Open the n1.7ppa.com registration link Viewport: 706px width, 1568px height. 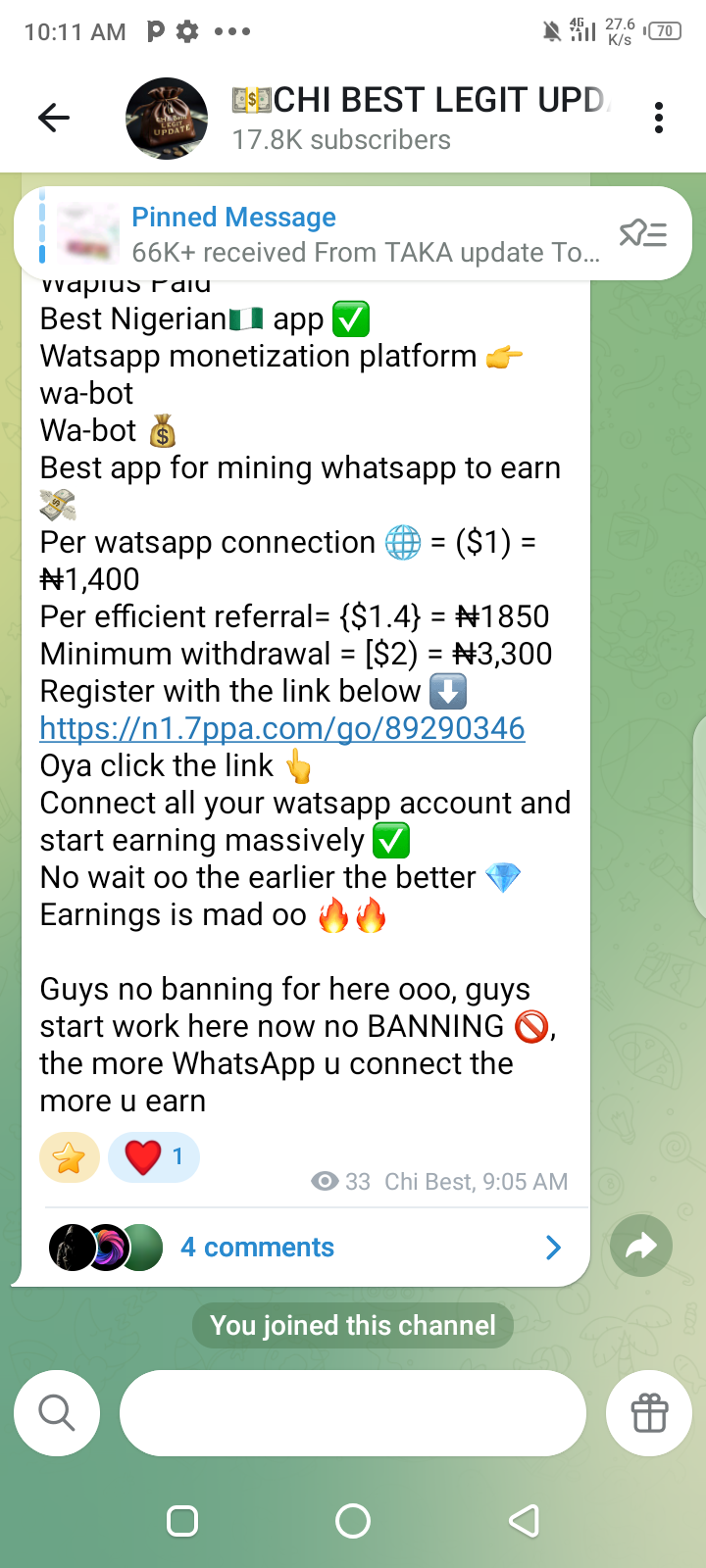(x=282, y=728)
